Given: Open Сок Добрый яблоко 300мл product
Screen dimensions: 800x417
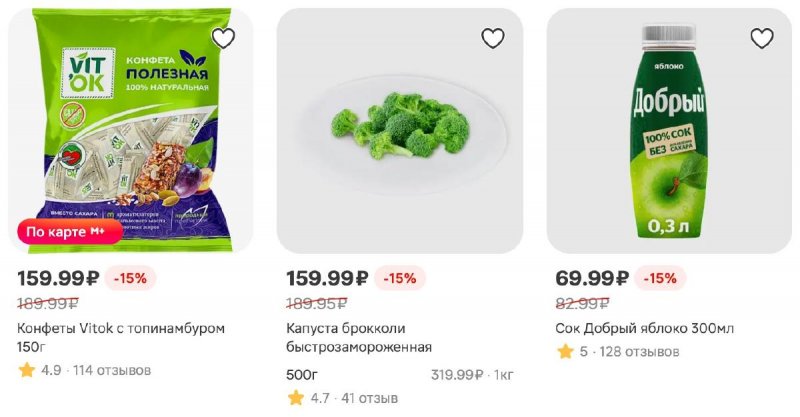Looking at the screenshot, I should [x=646, y=328].
